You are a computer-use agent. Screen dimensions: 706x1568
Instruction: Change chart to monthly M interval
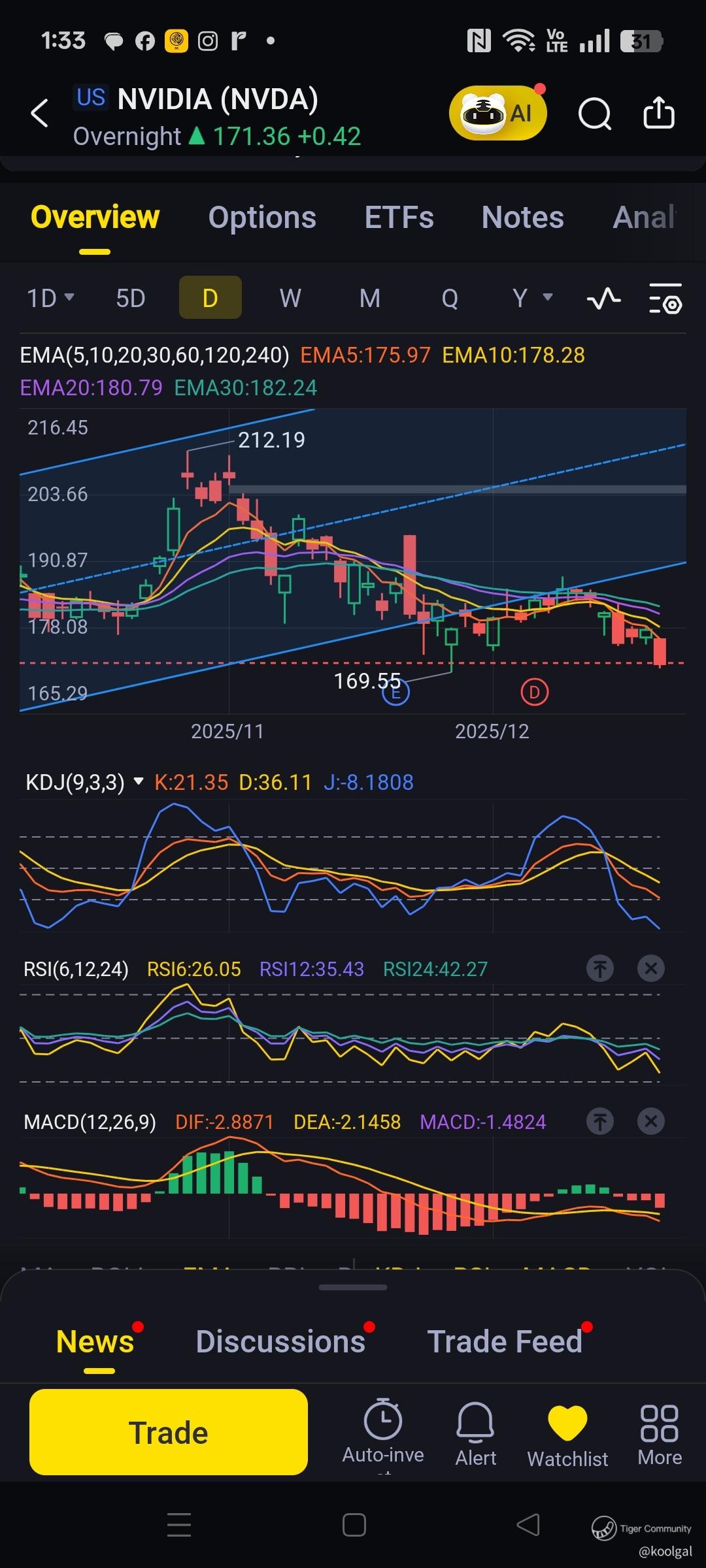coord(369,299)
